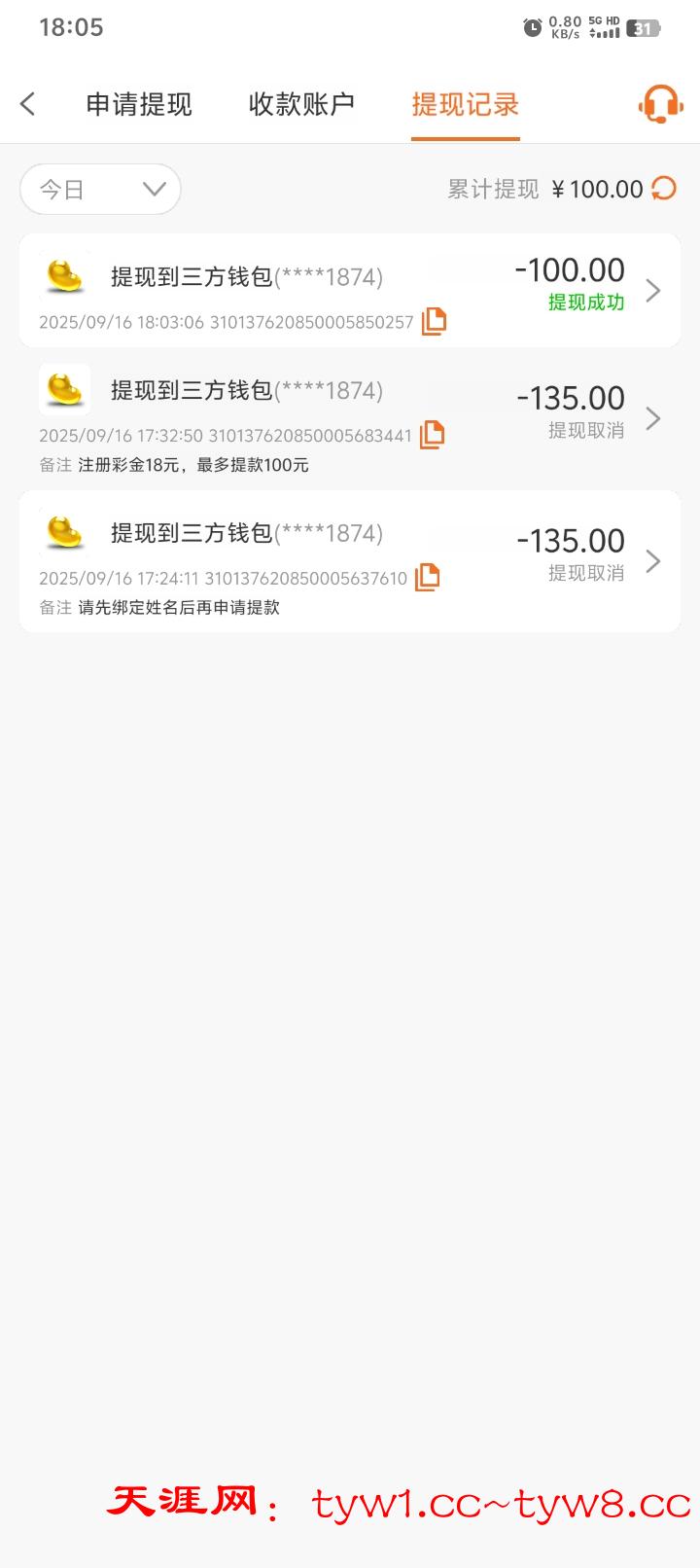Click the refresh icon next to 累计提现

click(664, 189)
